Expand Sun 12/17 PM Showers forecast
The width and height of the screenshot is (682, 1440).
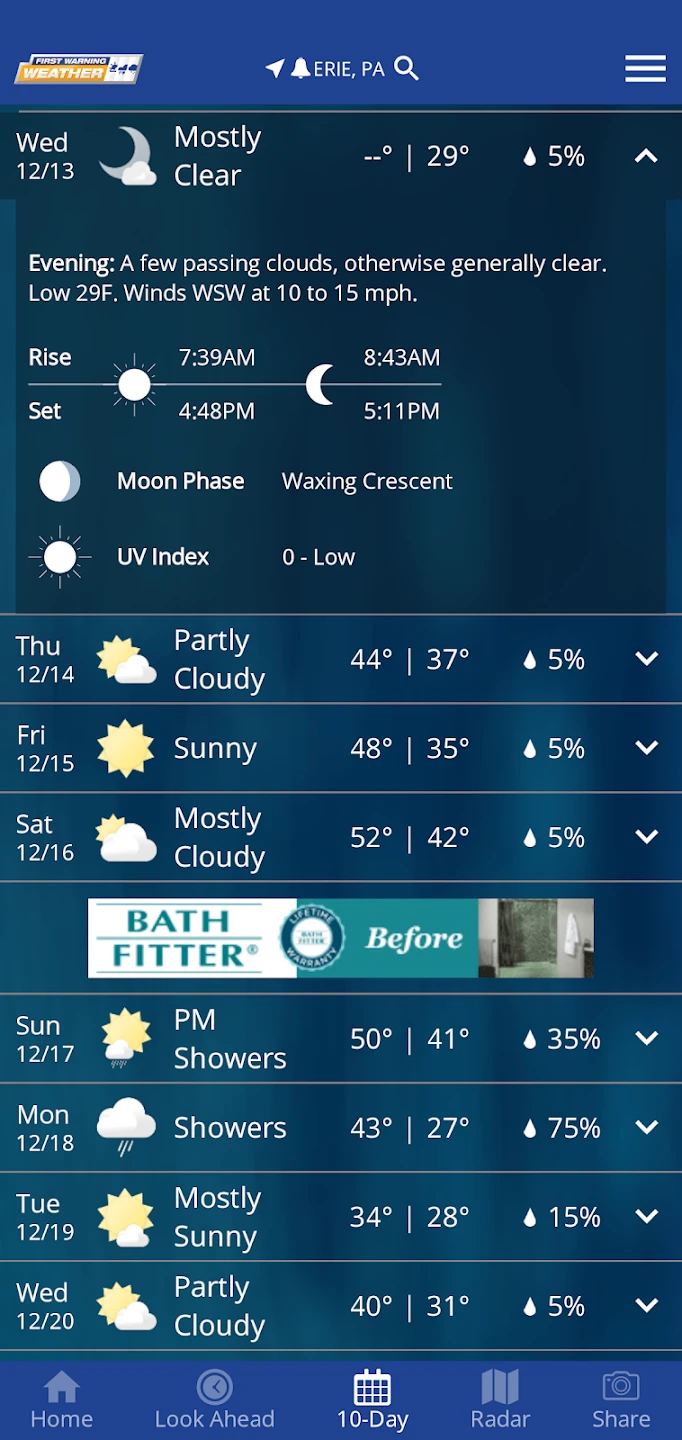click(646, 1038)
